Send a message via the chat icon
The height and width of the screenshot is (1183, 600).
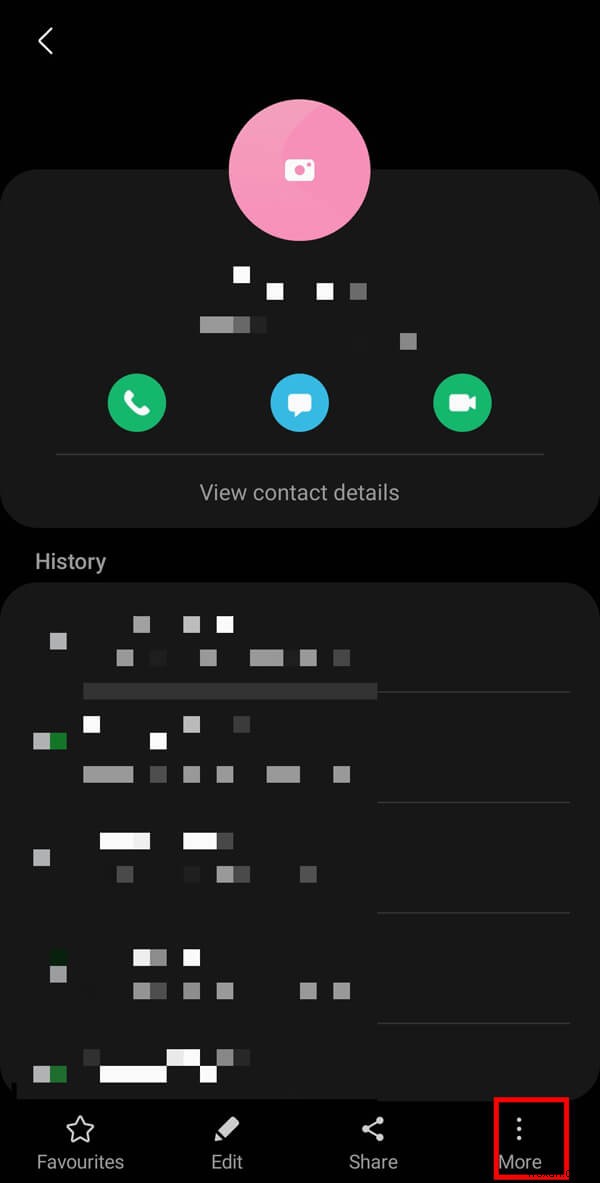coord(299,403)
